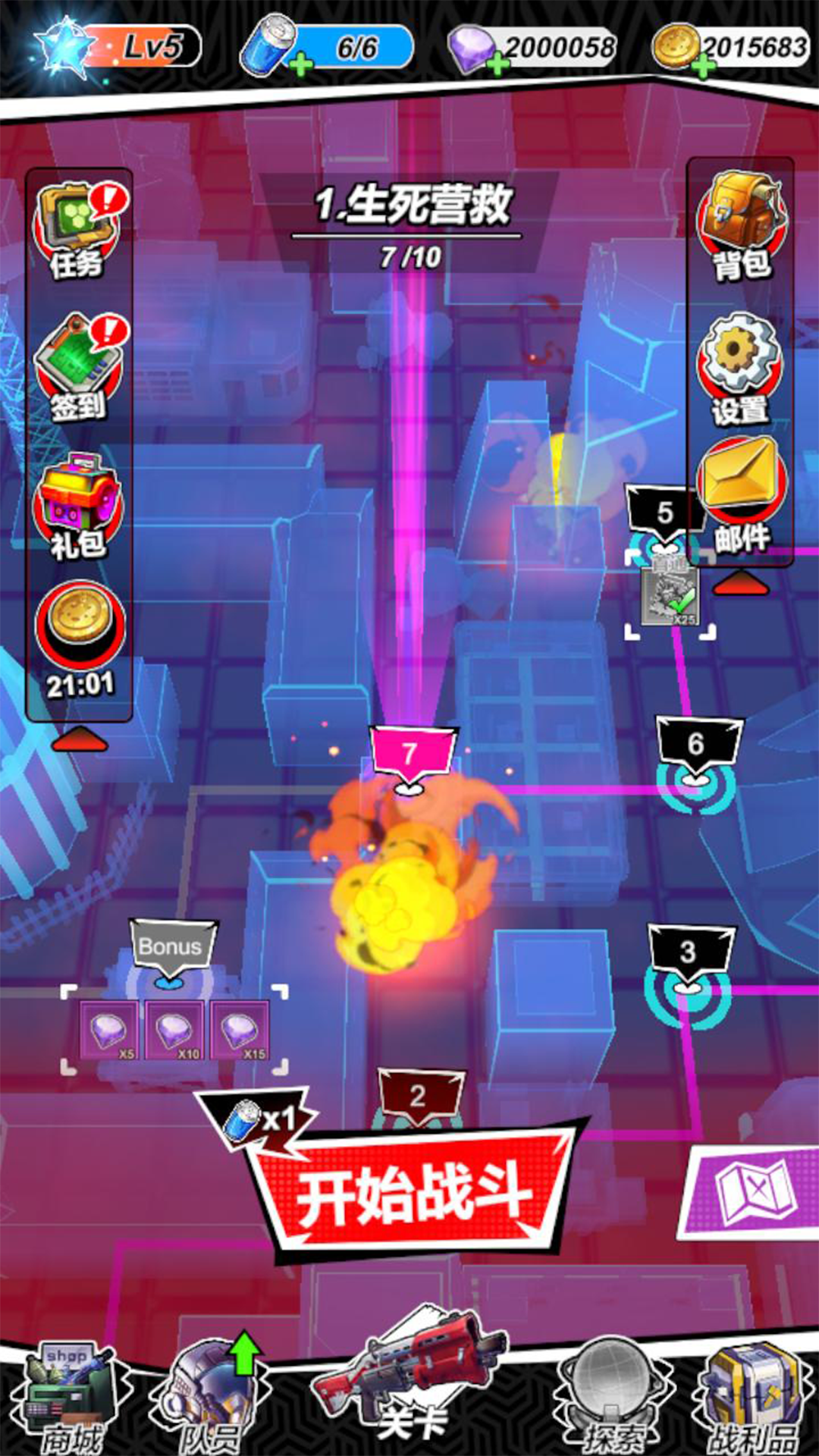This screenshot has width=819, height=1456.
Task: Buy more purple gems via plus icon
Action: [x=497, y=65]
